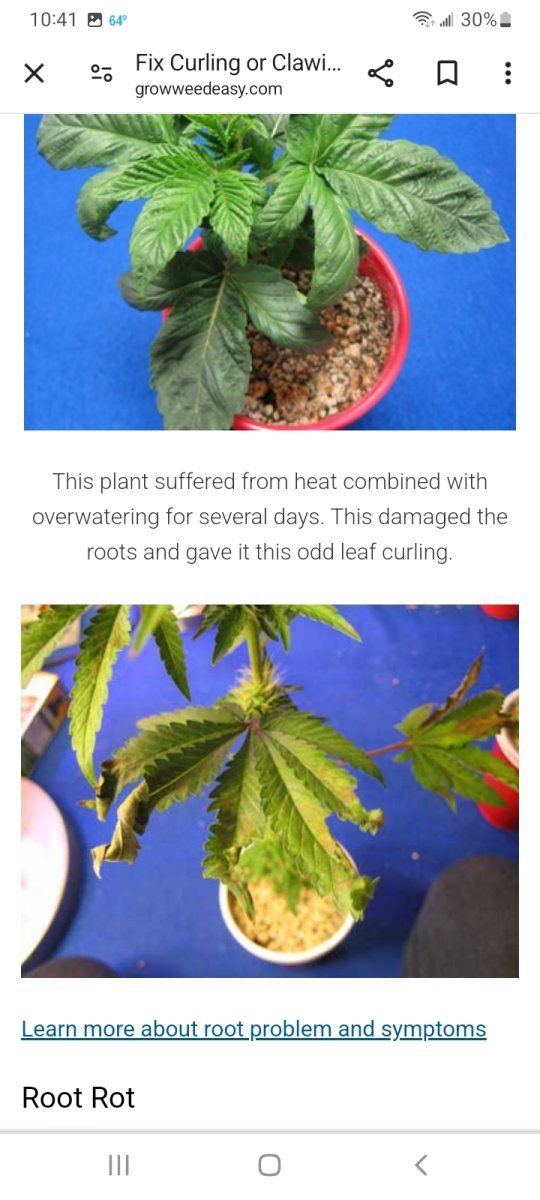Image resolution: width=540 pixels, height=1200 pixels.
Task: Open the three-dot overflow menu
Action: (x=508, y=73)
